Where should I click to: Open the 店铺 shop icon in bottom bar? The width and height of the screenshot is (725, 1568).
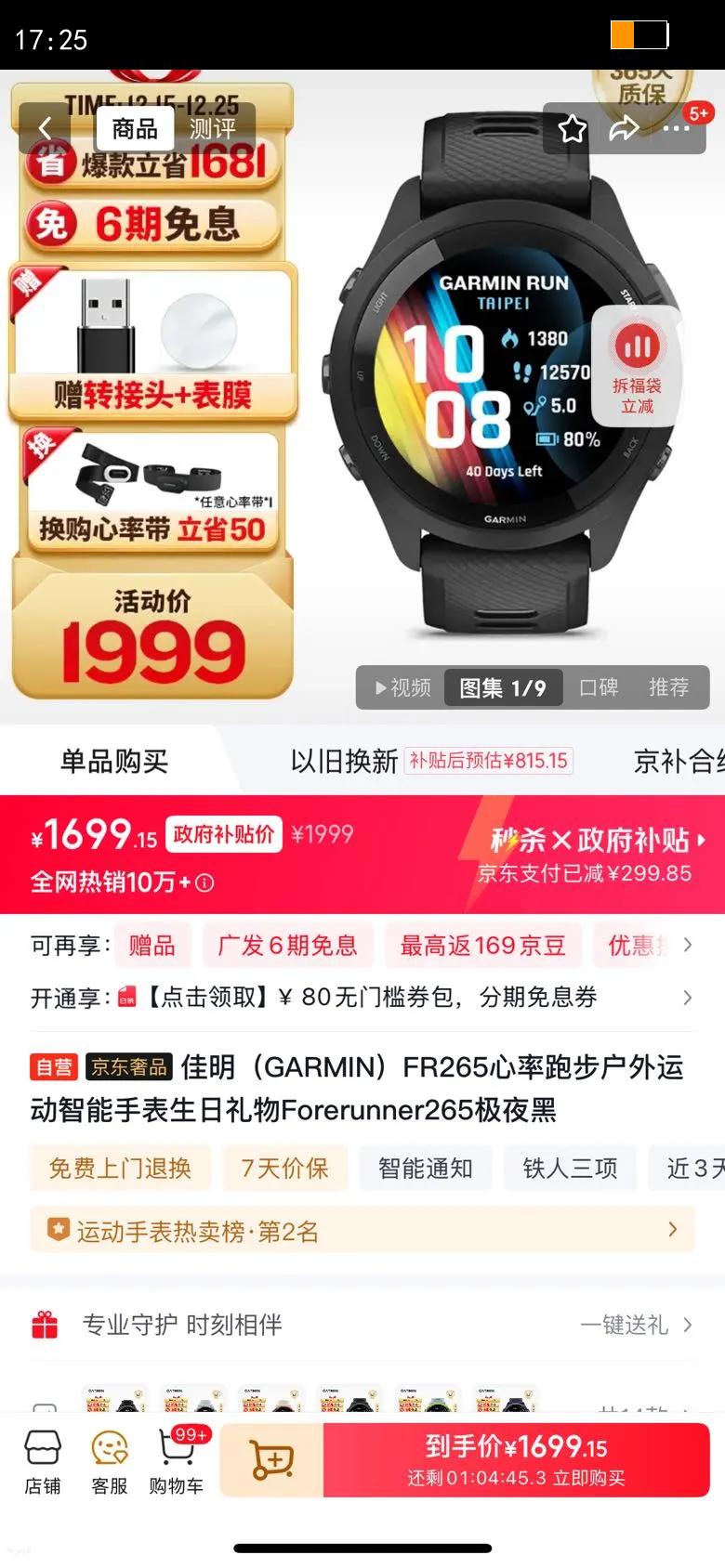coord(43,1458)
